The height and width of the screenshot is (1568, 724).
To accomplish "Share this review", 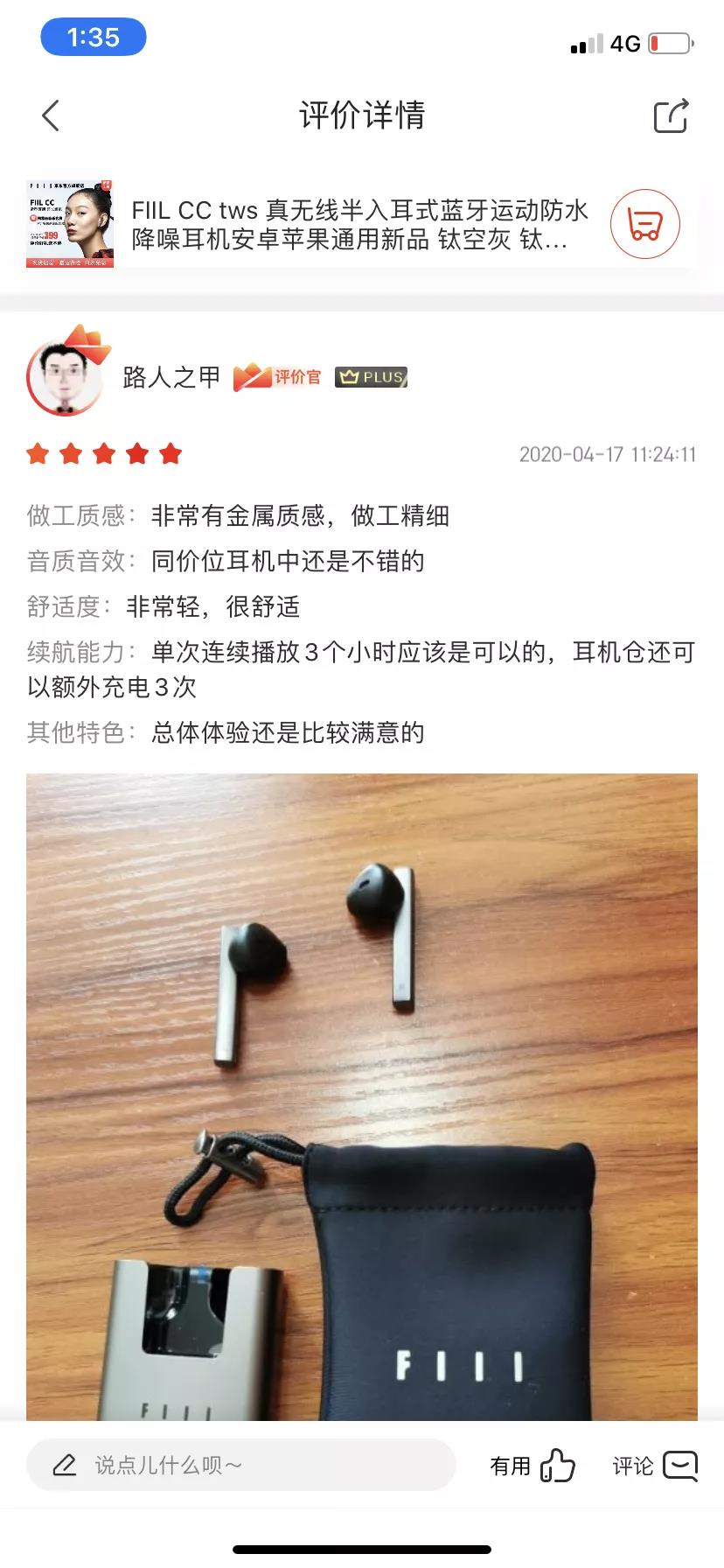I will click(x=671, y=115).
